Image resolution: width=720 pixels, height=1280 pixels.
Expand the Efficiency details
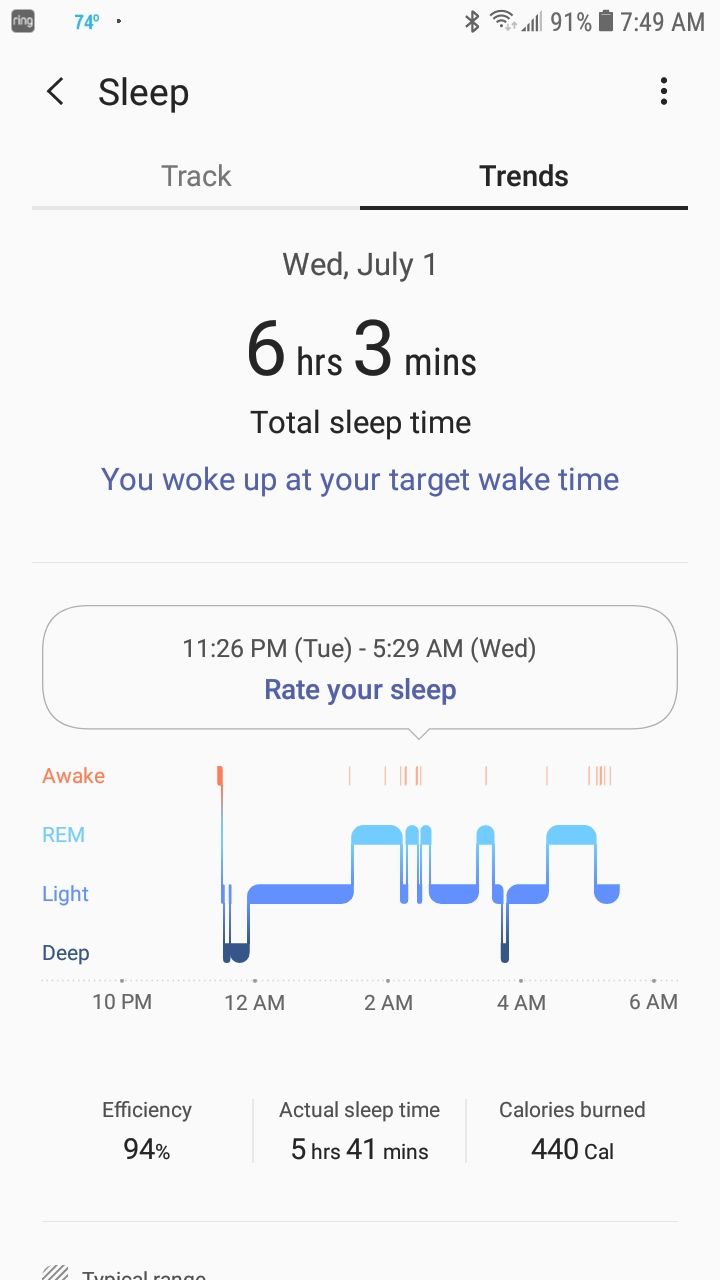pyautogui.click(x=146, y=1130)
